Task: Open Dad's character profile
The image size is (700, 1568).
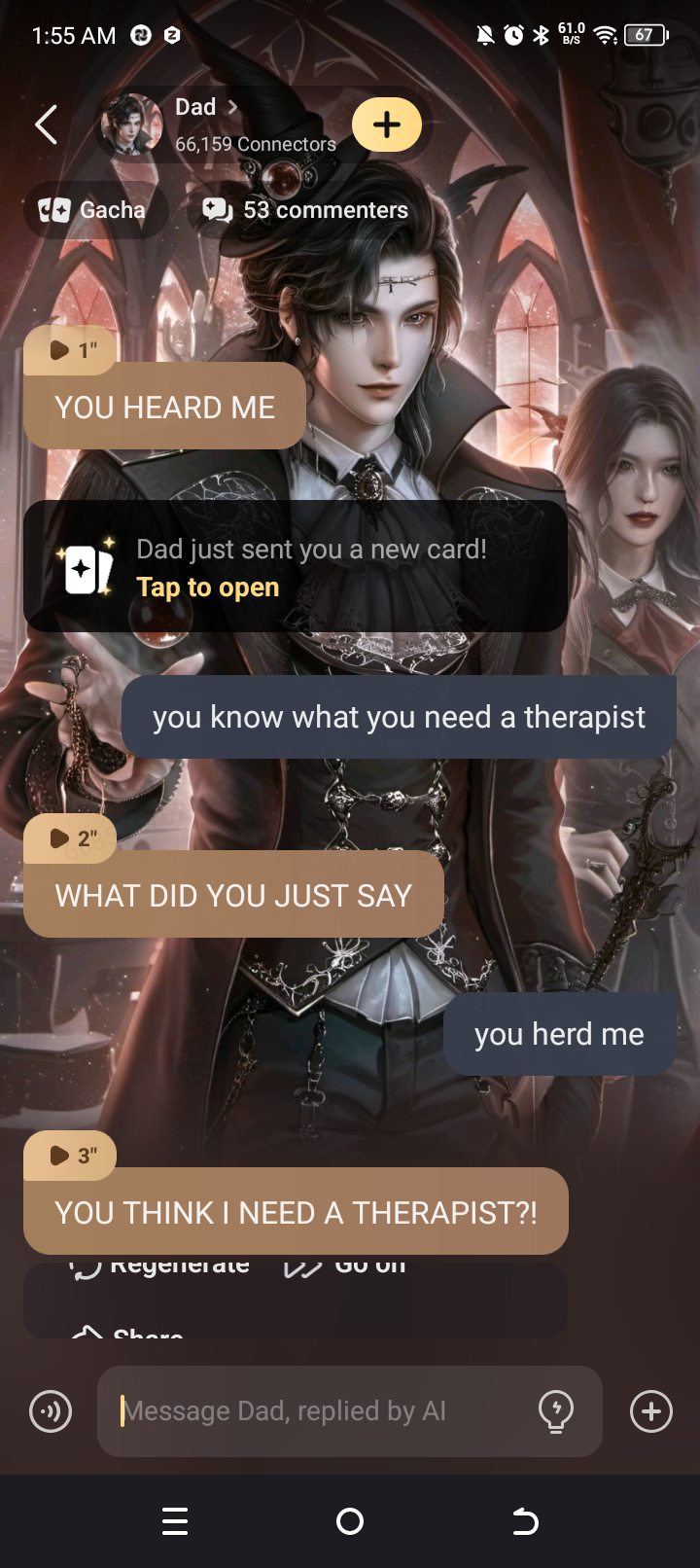Action: [x=204, y=108]
